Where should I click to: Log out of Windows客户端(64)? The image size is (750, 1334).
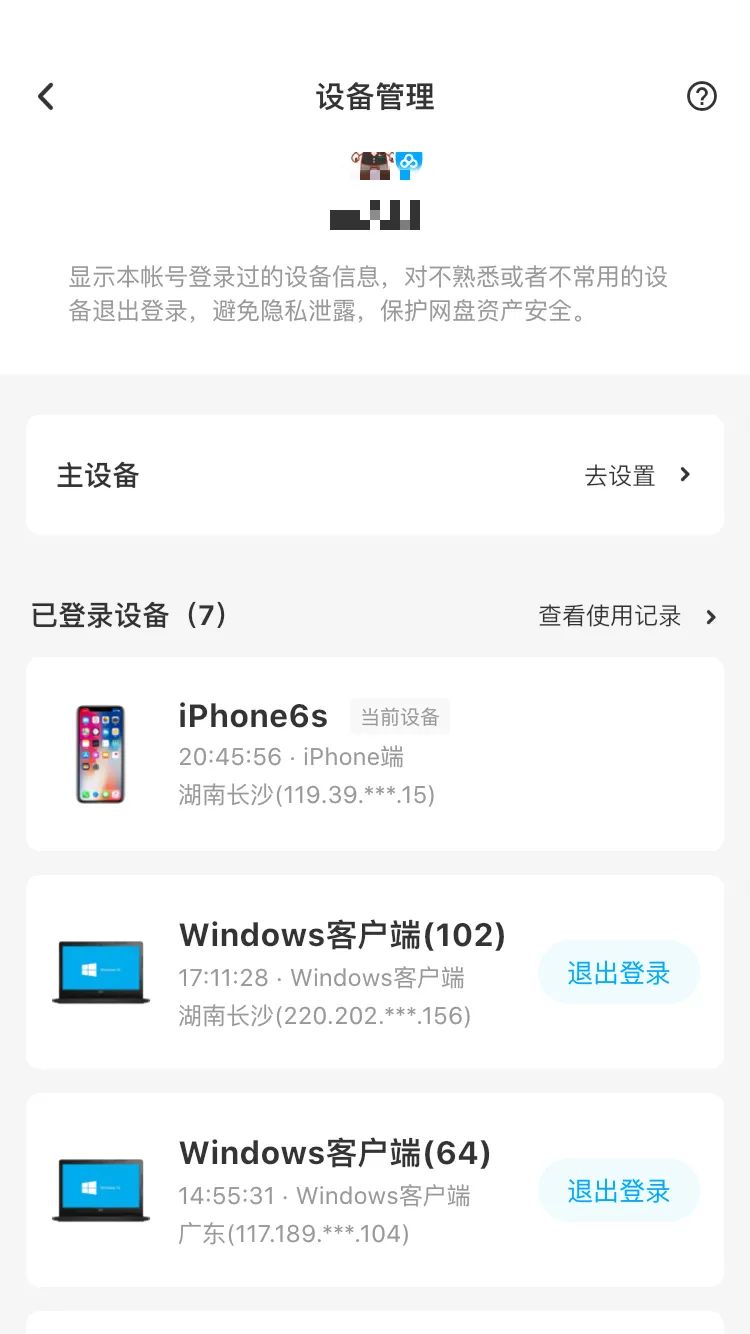pyautogui.click(x=618, y=1190)
